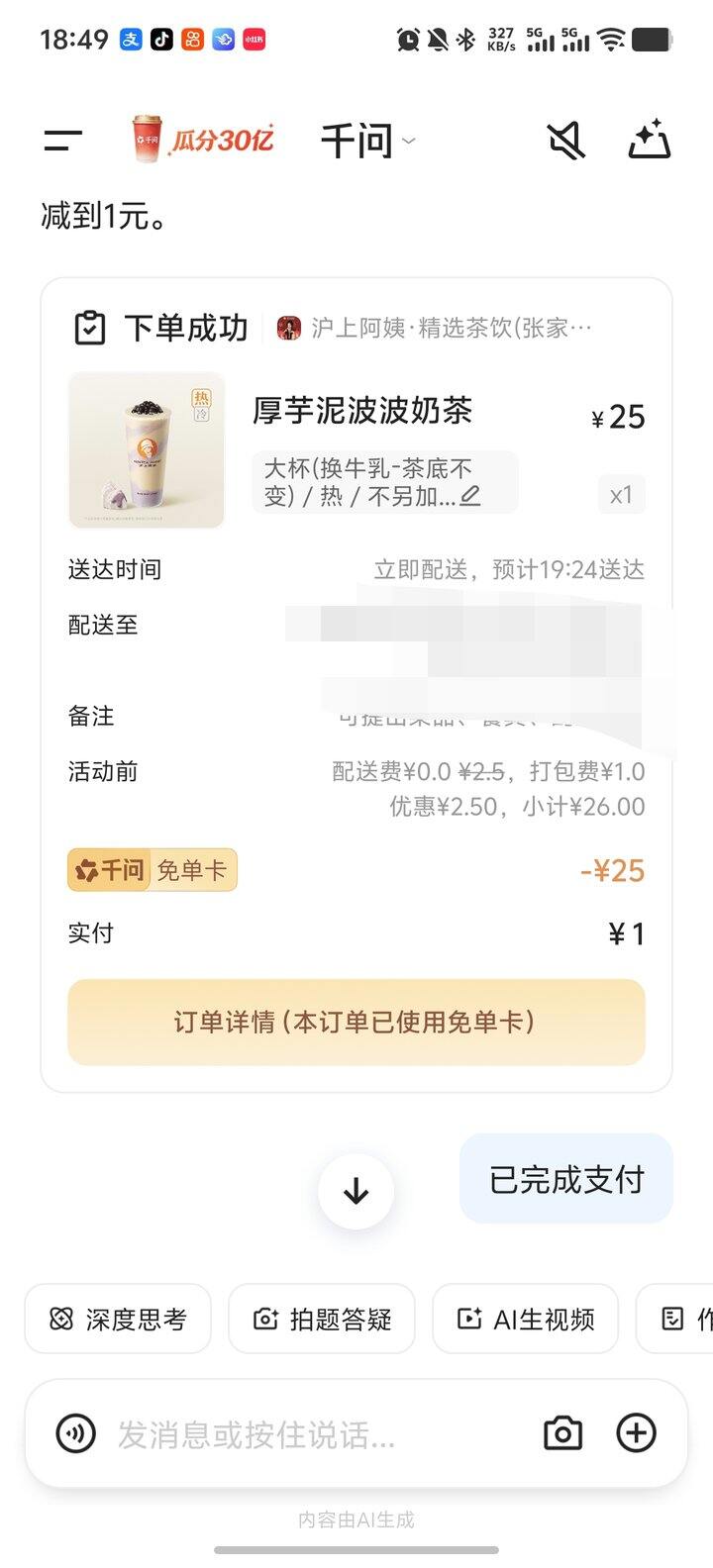
Task: Open 订单详情 for this order
Action: (x=356, y=1022)
